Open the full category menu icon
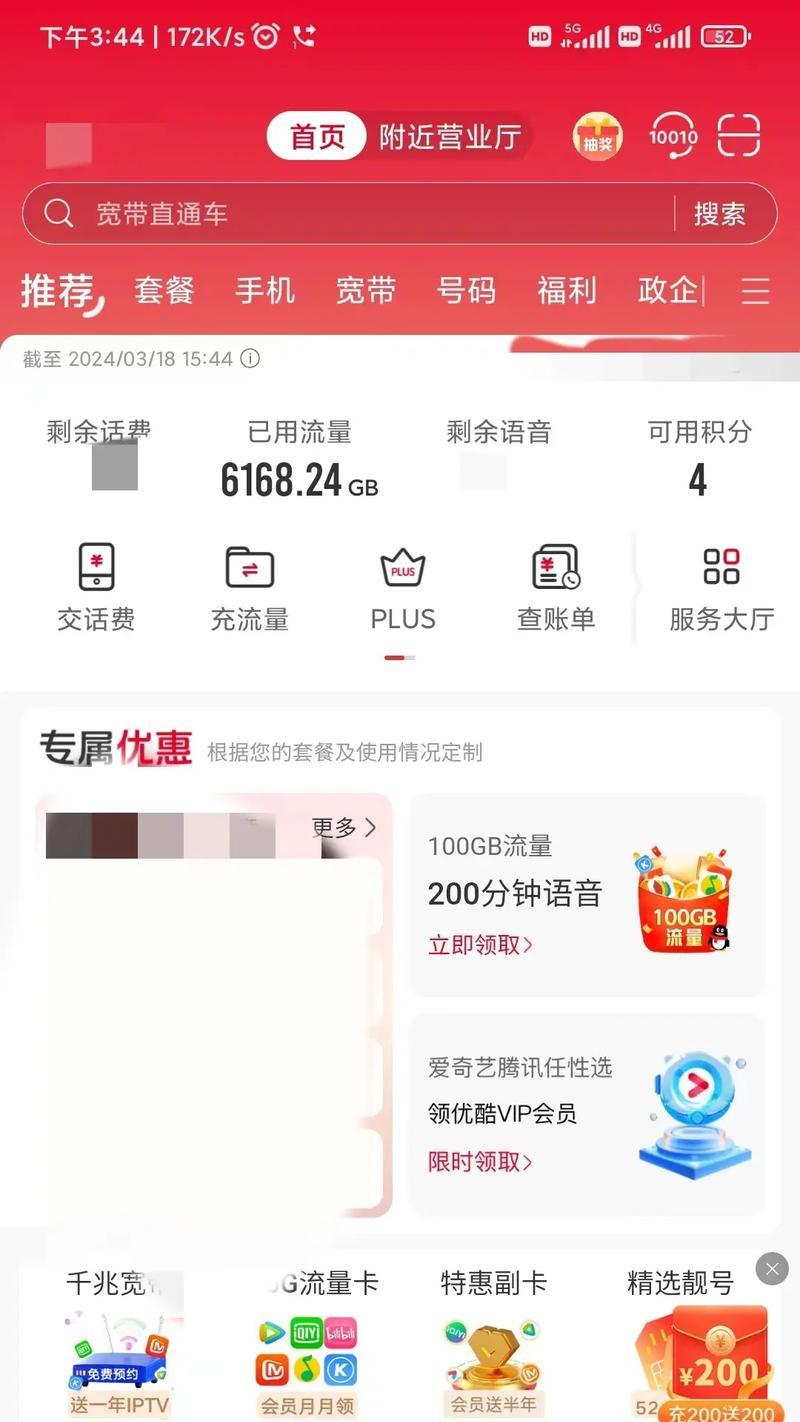This screenshot has height=1422, width=800. [x=755, y=291]
